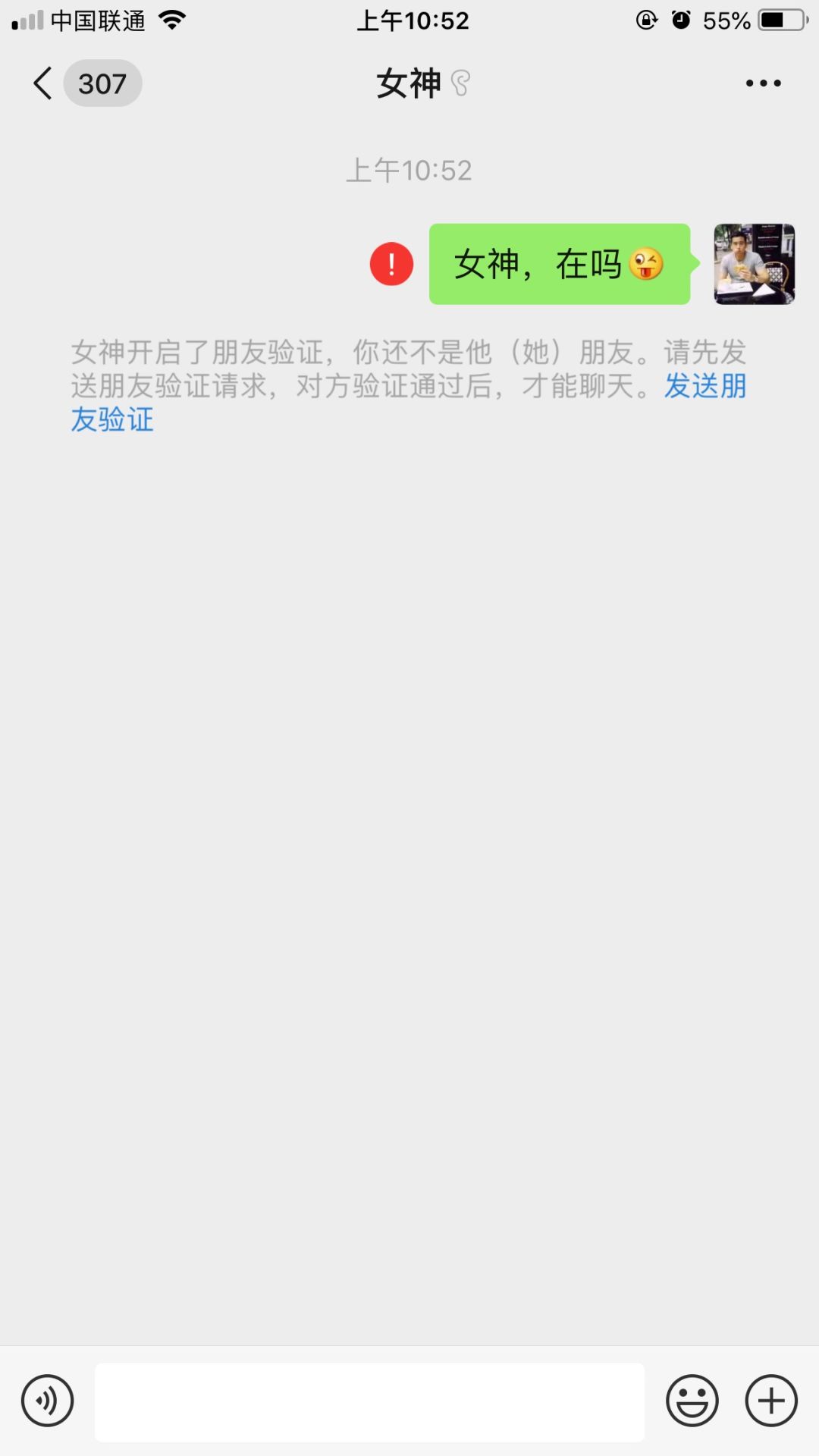The image size is (819, 1456).
Task: Focus the message text field
Action: tap(369, 1401)
